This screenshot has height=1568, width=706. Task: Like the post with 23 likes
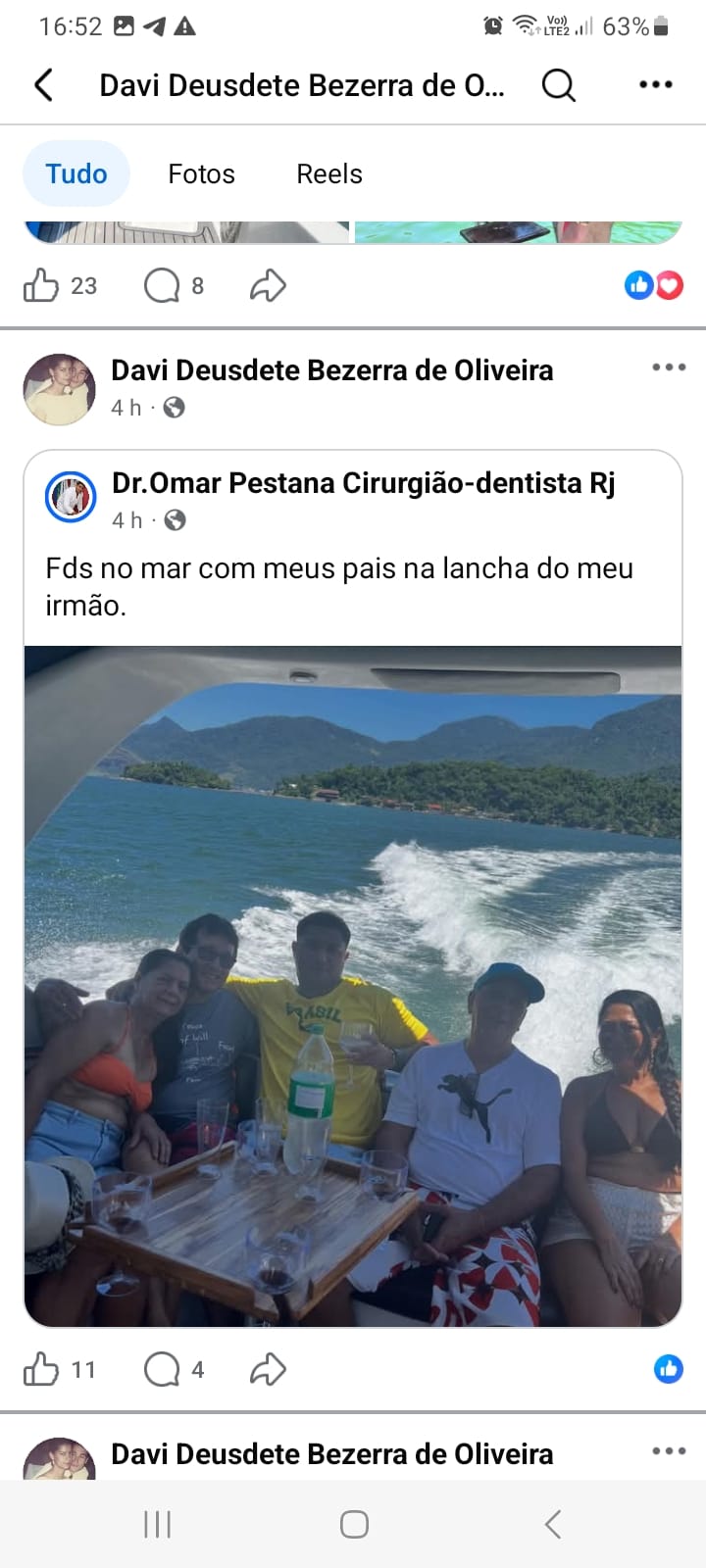click(x=41, y=286)
